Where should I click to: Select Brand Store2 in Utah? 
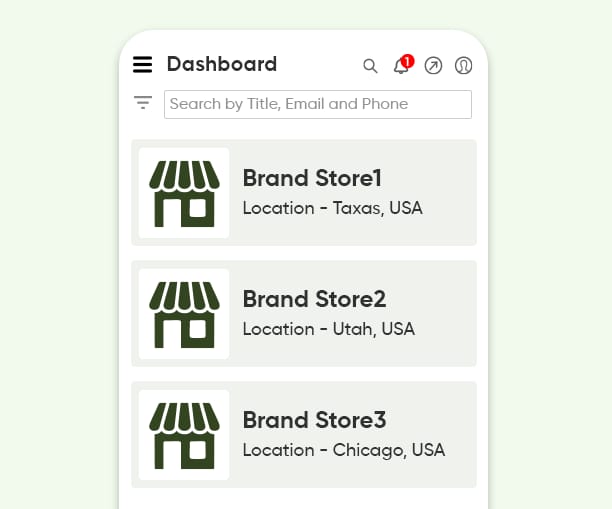pyautogui.click(x=304, y=313)
